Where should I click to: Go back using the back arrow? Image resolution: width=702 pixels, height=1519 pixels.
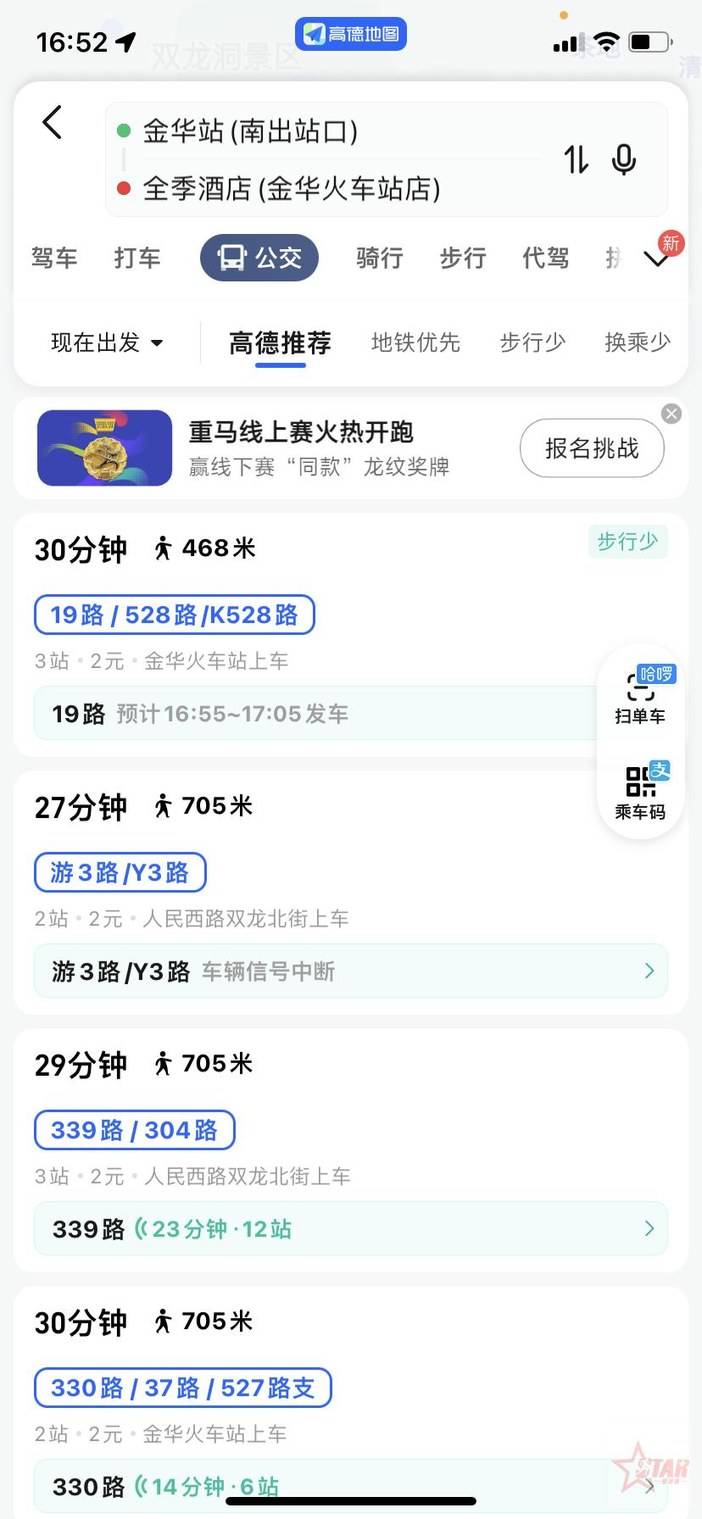[x=52, y=123]
